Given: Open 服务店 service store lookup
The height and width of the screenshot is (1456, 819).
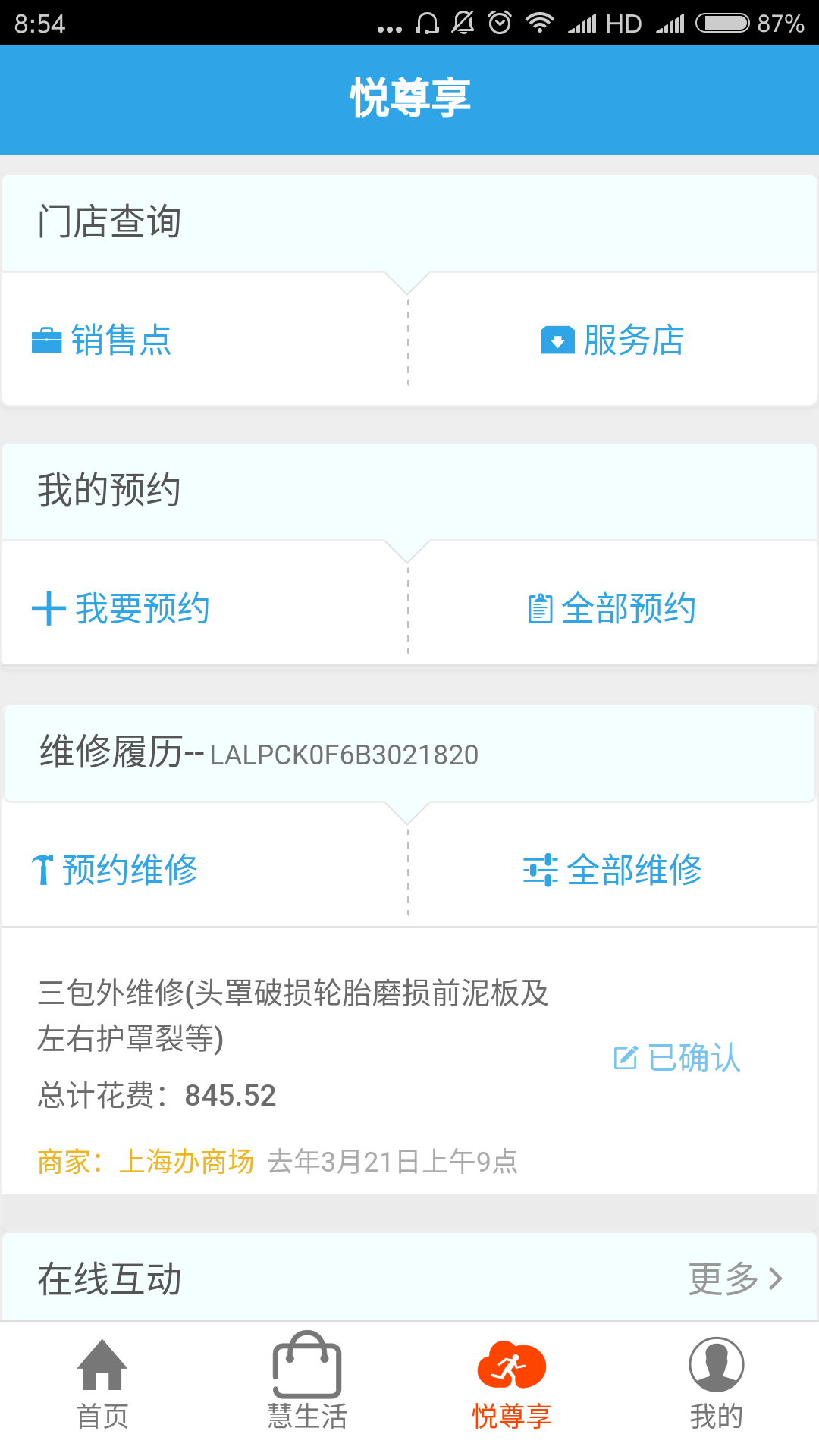Looking at the screenshot, I should pyautogui.click(x=613, y=340).
